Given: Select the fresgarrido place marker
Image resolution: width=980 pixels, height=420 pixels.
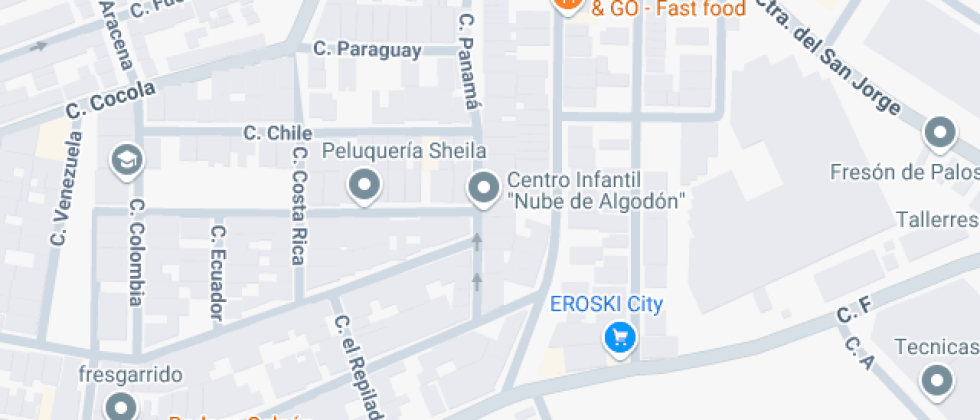Looking at the screenshot, I should [122, 406].
